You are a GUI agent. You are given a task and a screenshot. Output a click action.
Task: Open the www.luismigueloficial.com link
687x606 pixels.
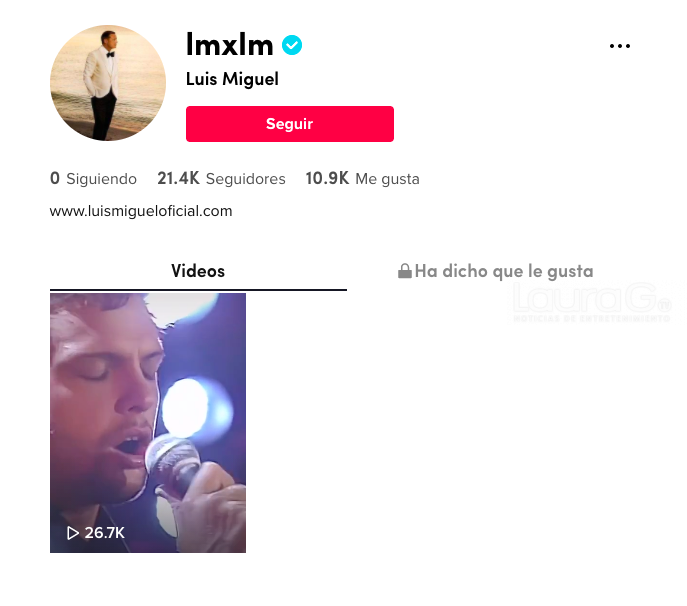[x=141, y=211]
